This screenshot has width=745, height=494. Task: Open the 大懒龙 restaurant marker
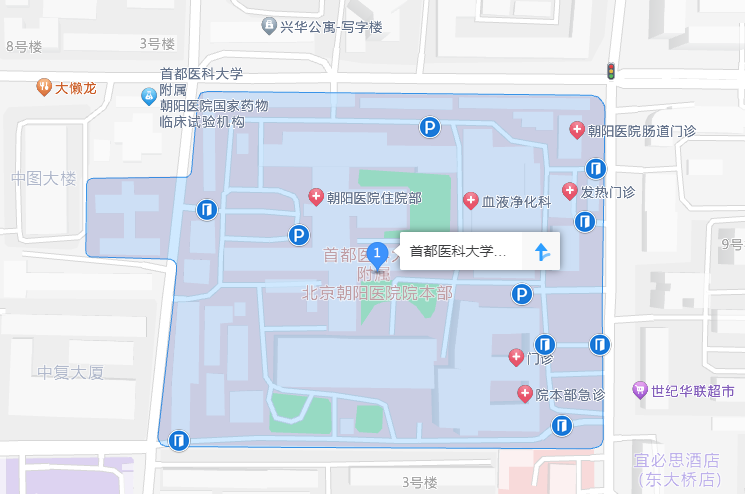coord(44,87)
